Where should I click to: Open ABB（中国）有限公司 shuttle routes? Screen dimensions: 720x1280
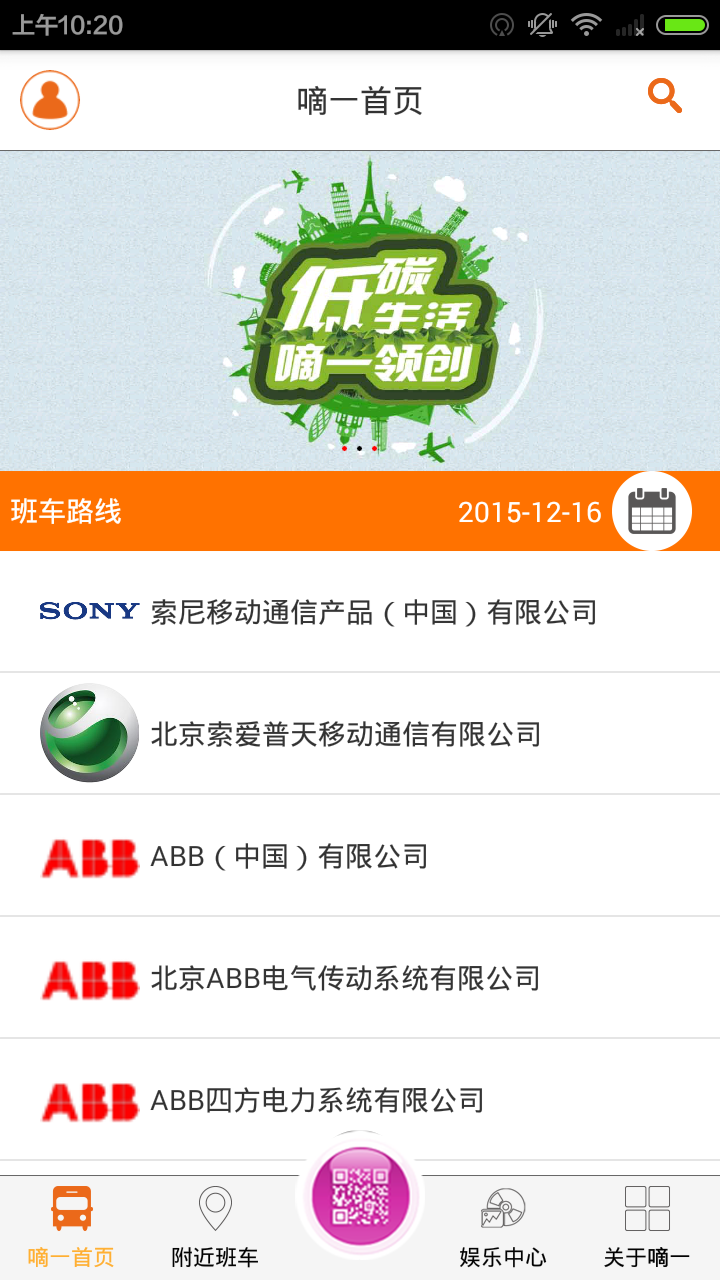pyautogui.click(x=360, y=856)
